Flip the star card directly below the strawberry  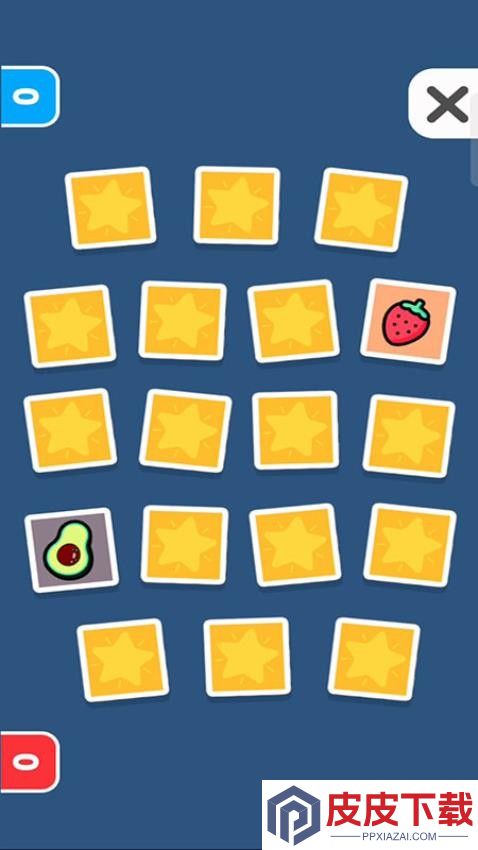click(409, 436)
